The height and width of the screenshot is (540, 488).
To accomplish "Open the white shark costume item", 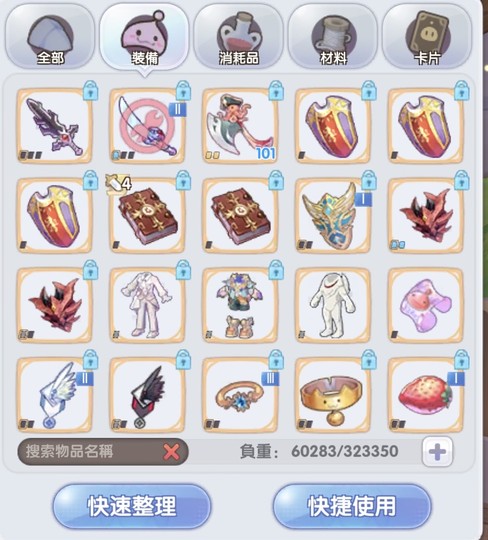I will (x=333, y=305).
